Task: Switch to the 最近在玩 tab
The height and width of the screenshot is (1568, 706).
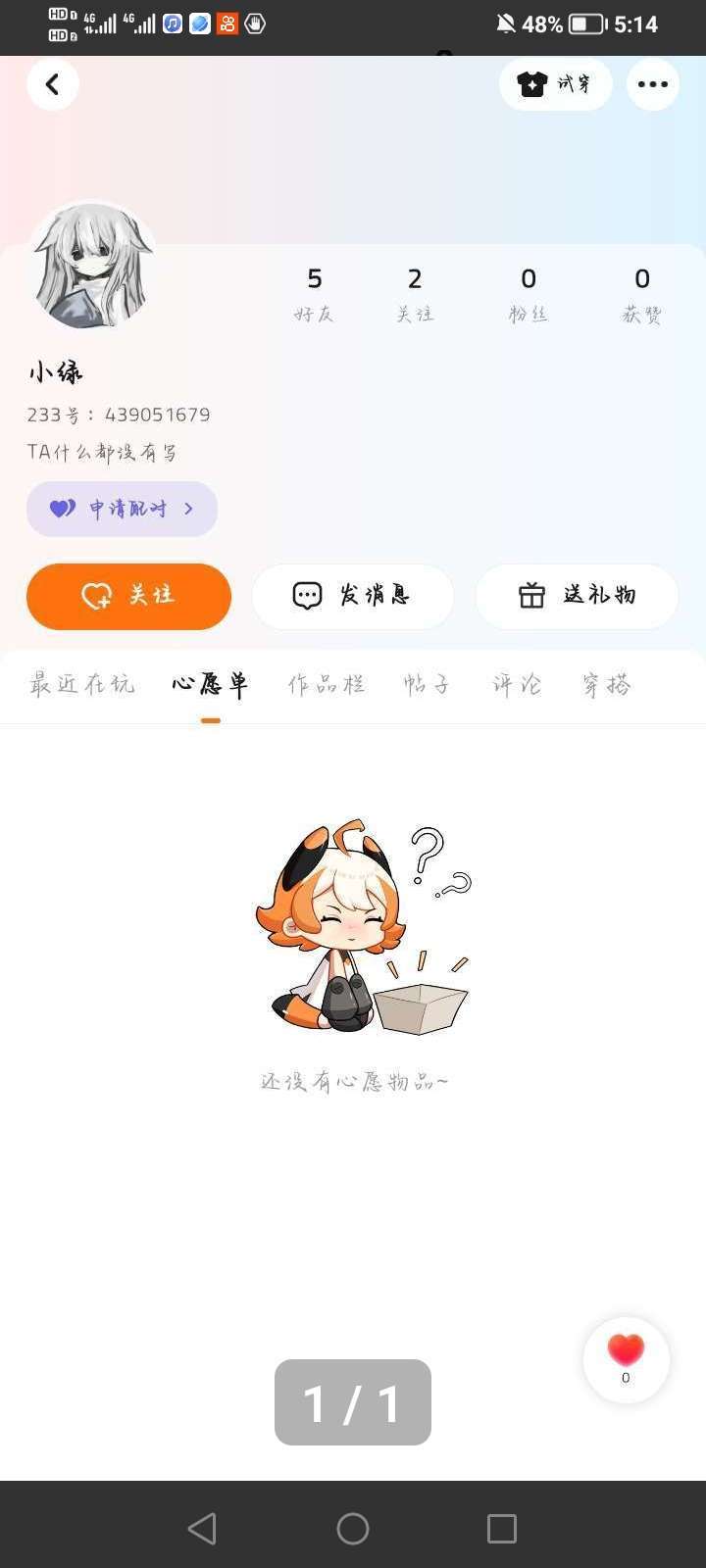Action: [x=81, y=684]
